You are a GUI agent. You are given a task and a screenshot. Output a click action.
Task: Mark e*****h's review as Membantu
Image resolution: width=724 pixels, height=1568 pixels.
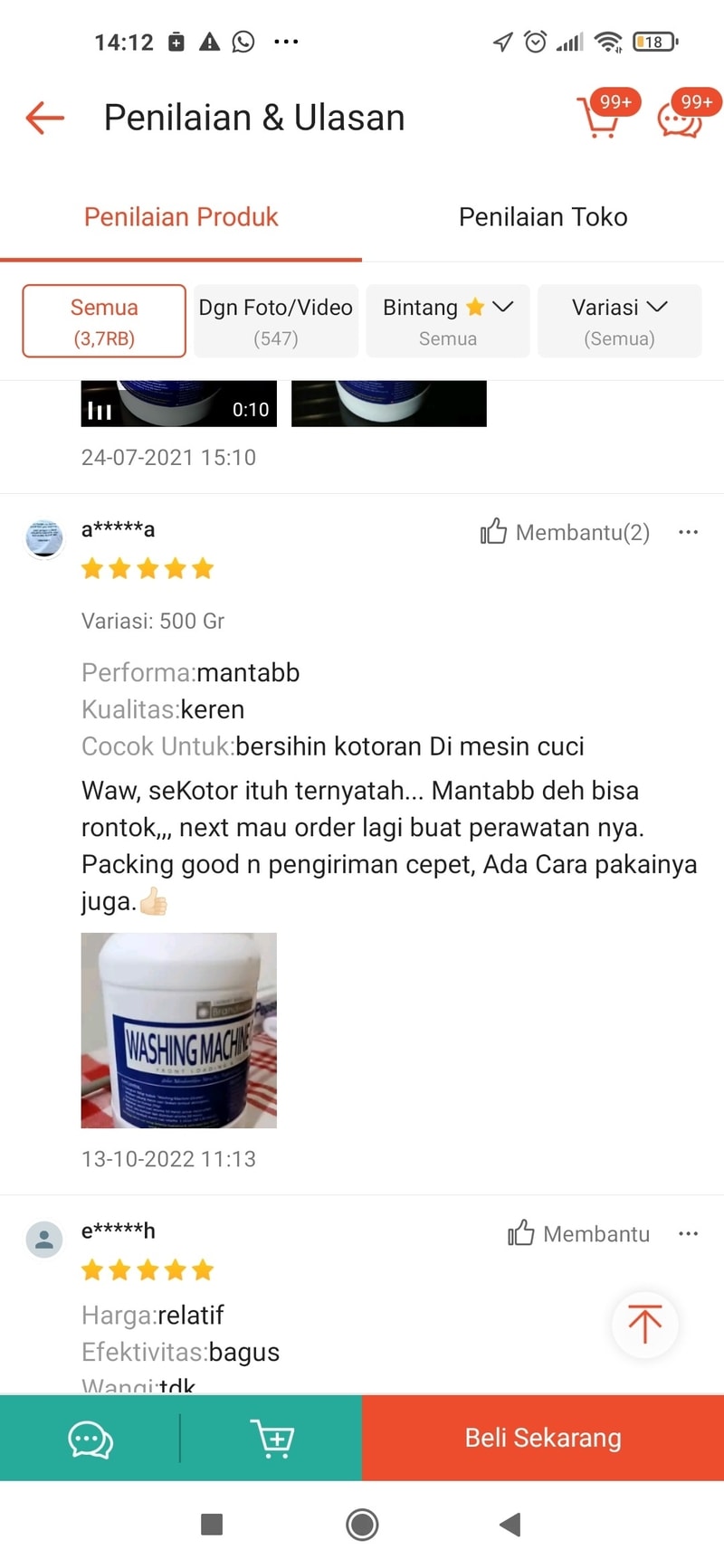click(x=579, y=1233)
